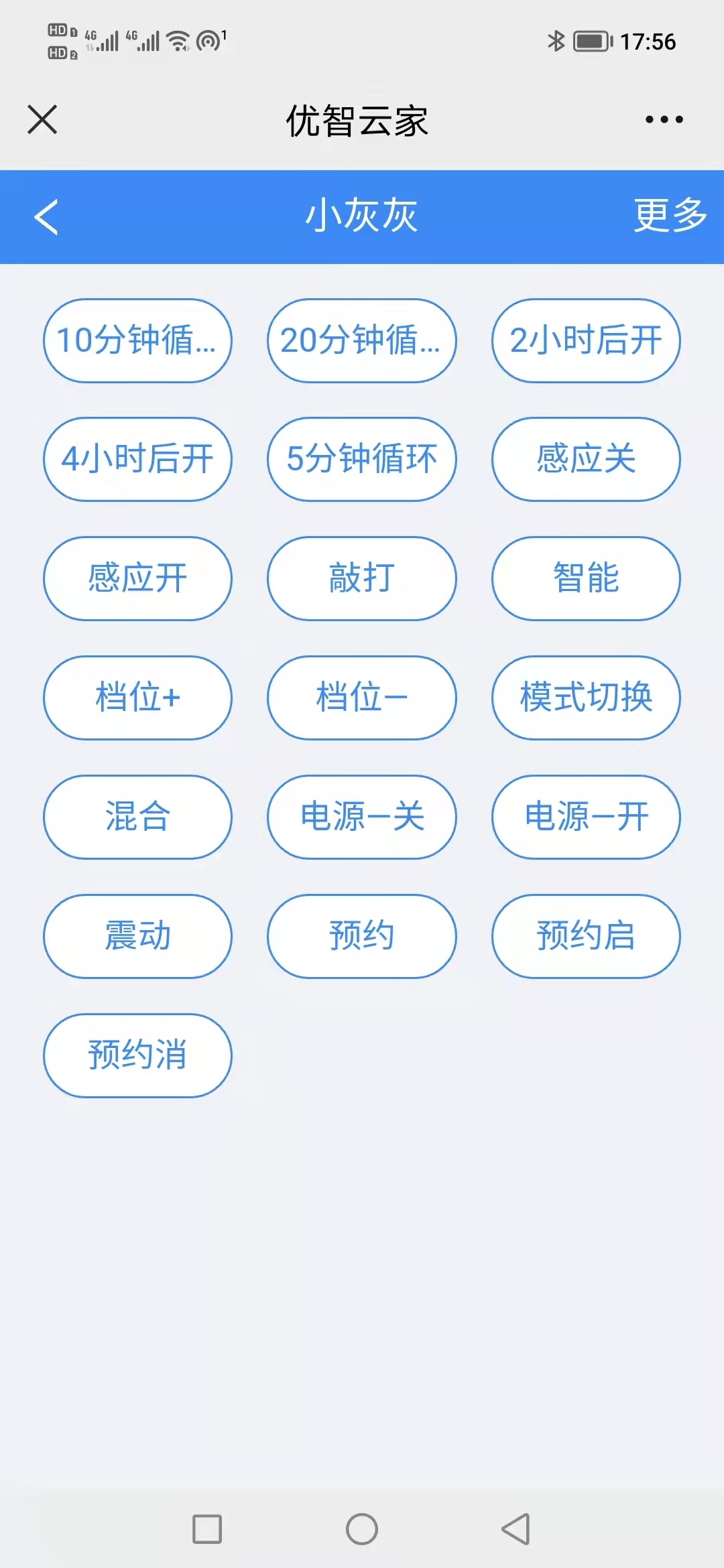Switch power on with 电源-开

click(586, 817)
